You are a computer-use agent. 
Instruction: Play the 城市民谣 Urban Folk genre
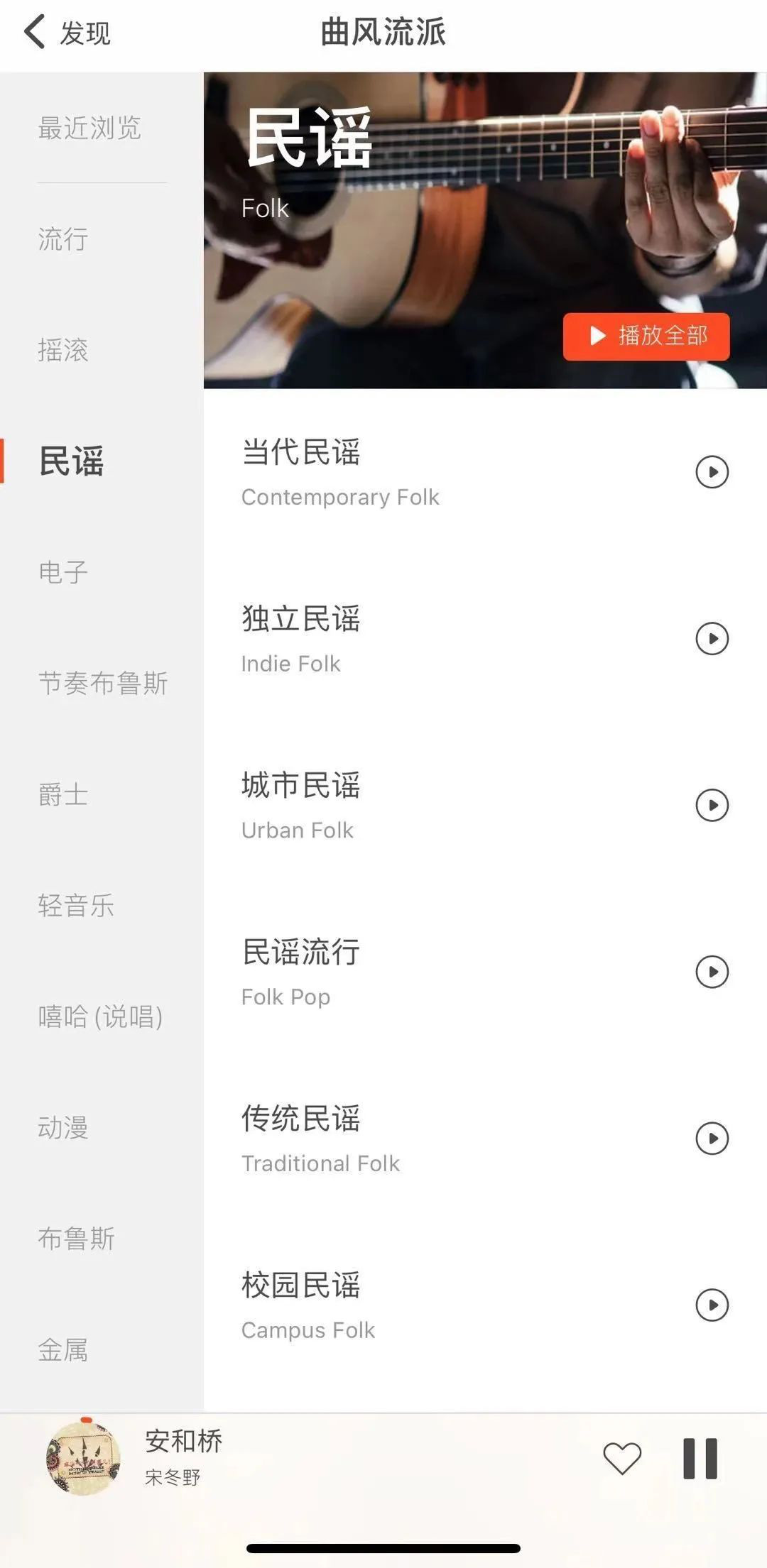pyautogui.click(x=712, y=805)
